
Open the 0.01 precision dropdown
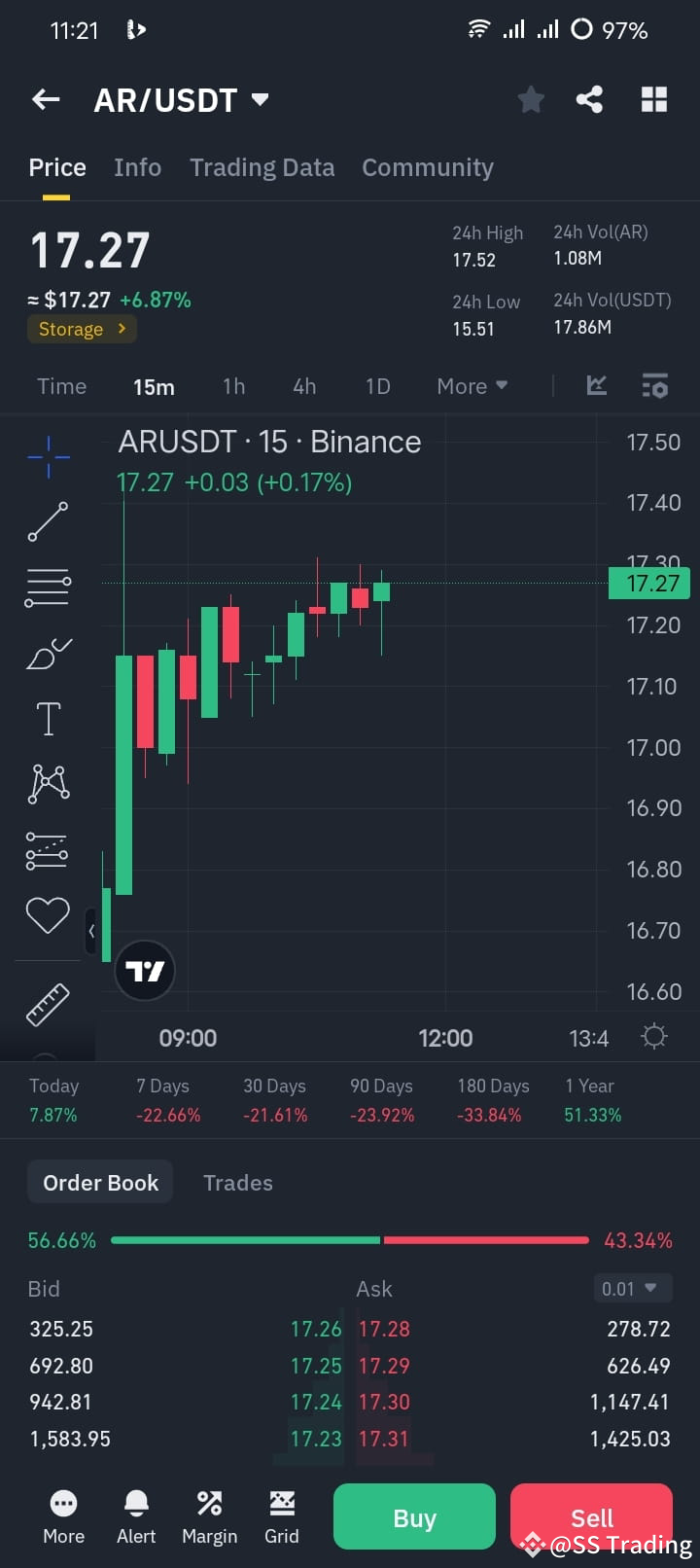[632, 1288]
